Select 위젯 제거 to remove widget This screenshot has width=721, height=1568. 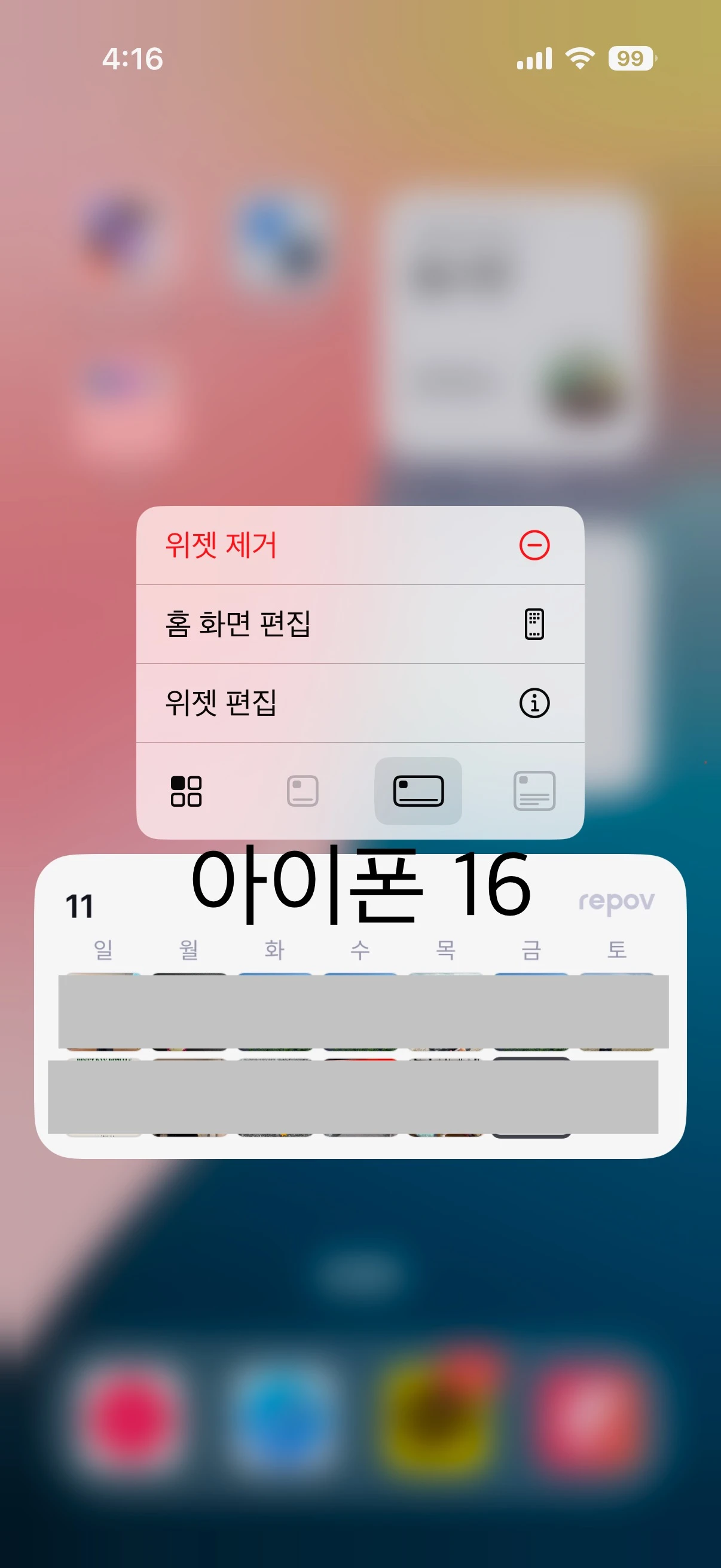[x=359, y=545]
